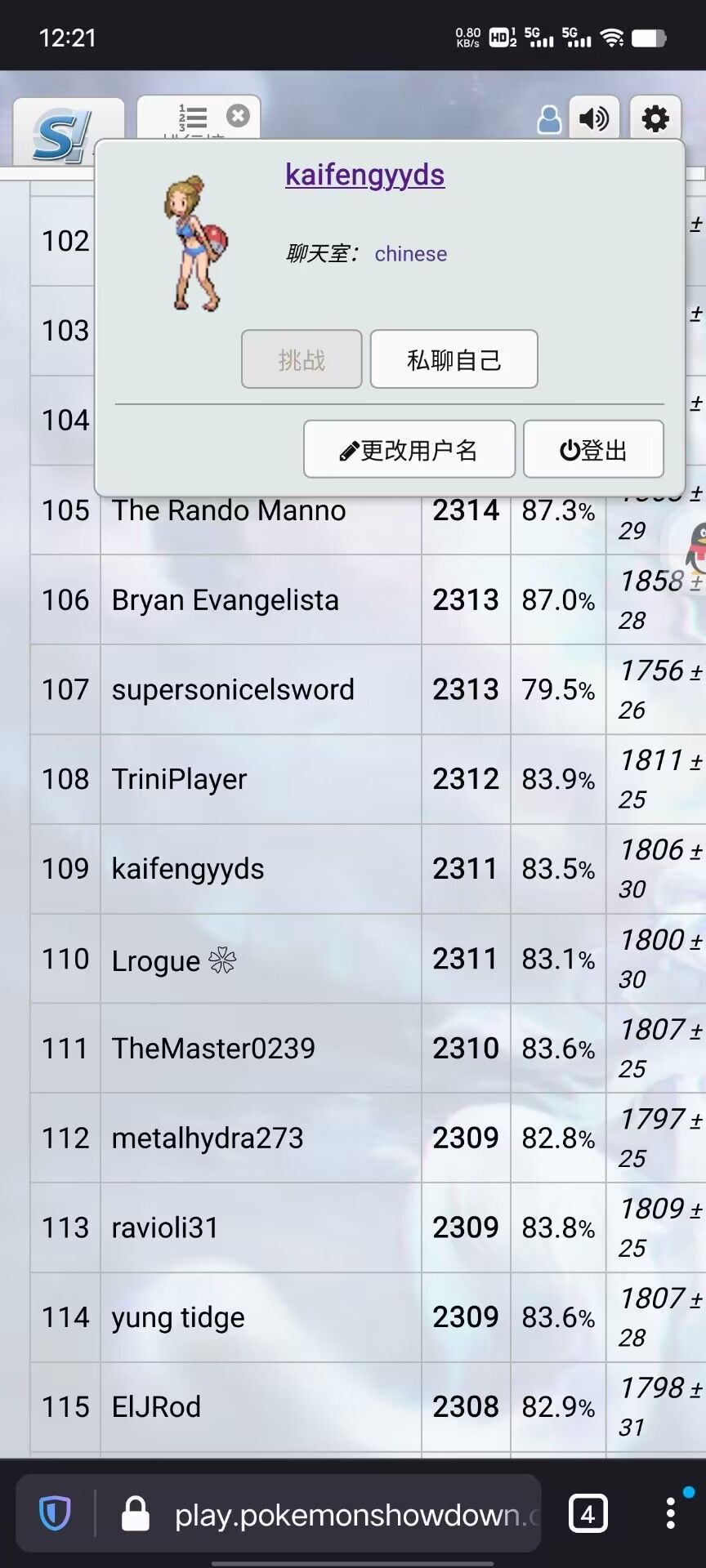The height and width of the screenshot is (1568, 706).
Task: Open the browser overflow menu
Action: pyautogui.click(x=670, y=1513)
